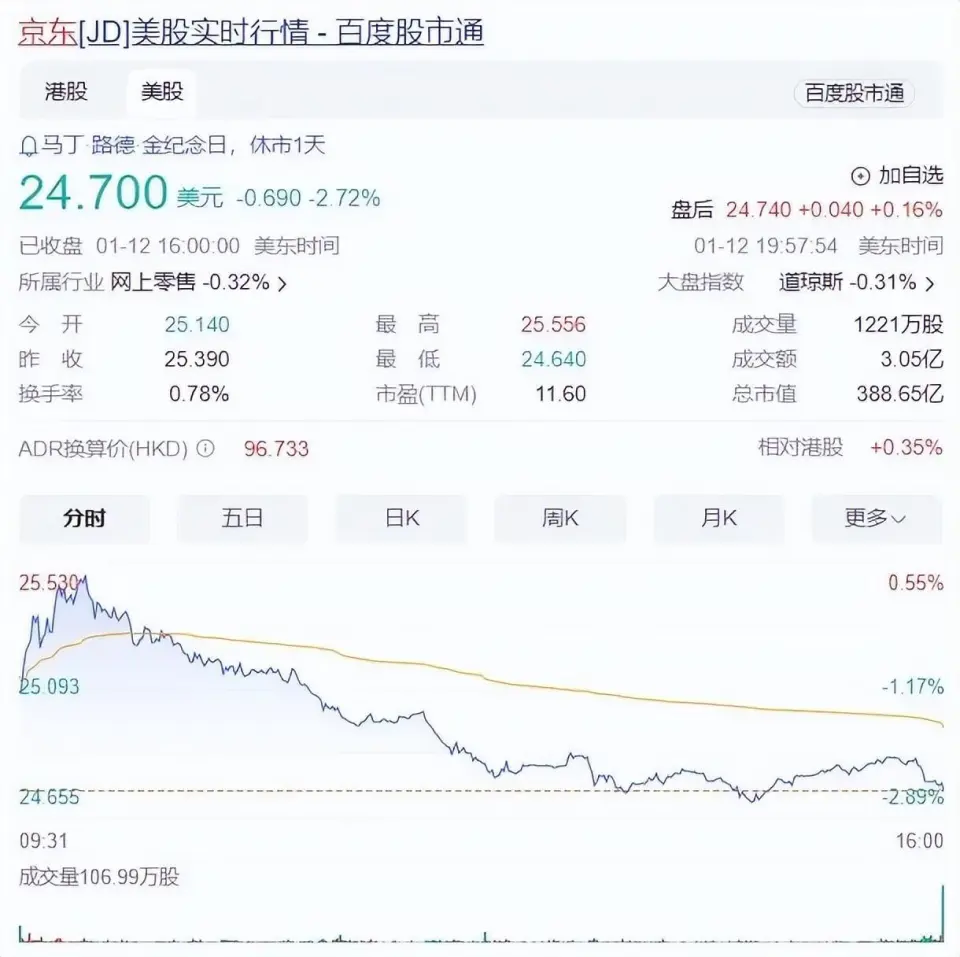
Task: View the 日K chart
Action: point(401,518)
